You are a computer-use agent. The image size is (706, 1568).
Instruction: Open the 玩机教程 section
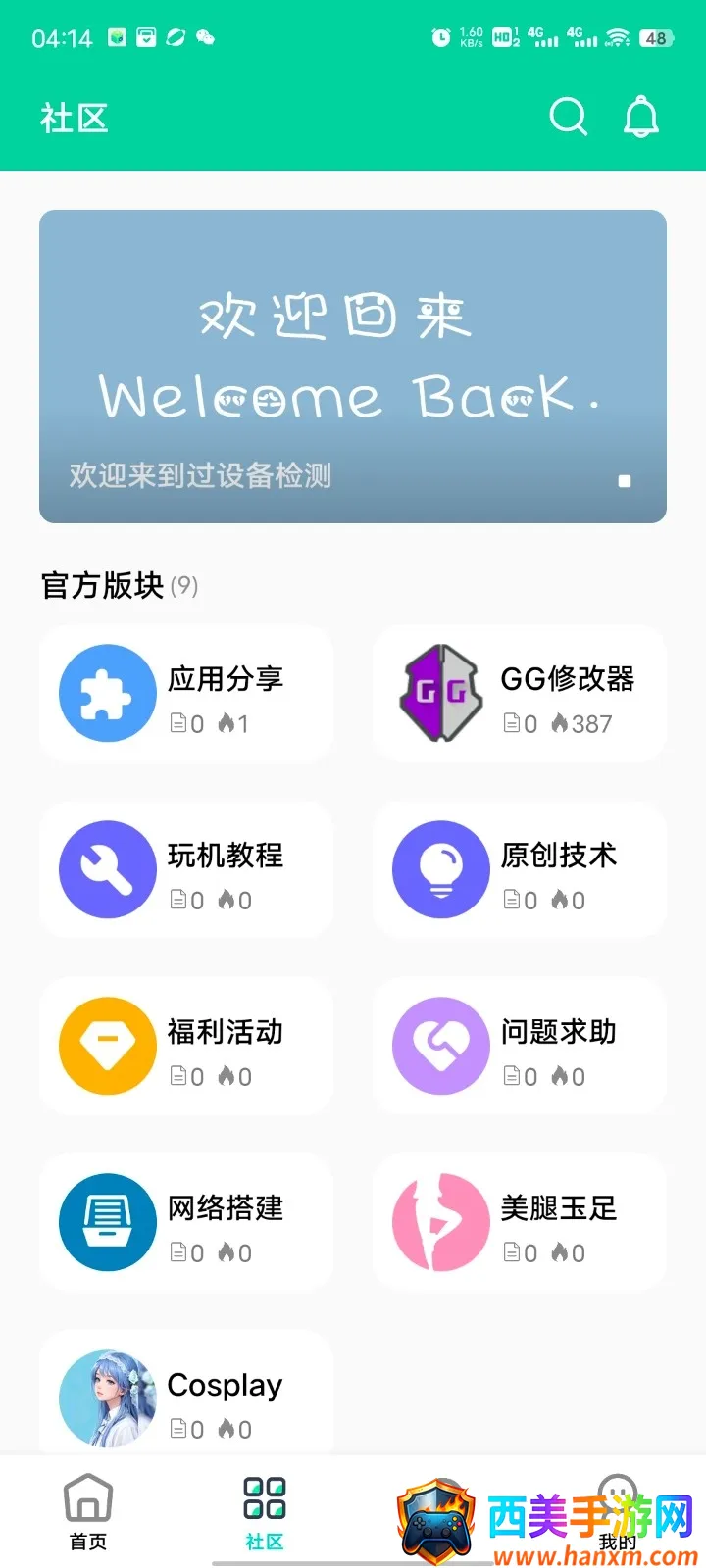tap(186, 870)
